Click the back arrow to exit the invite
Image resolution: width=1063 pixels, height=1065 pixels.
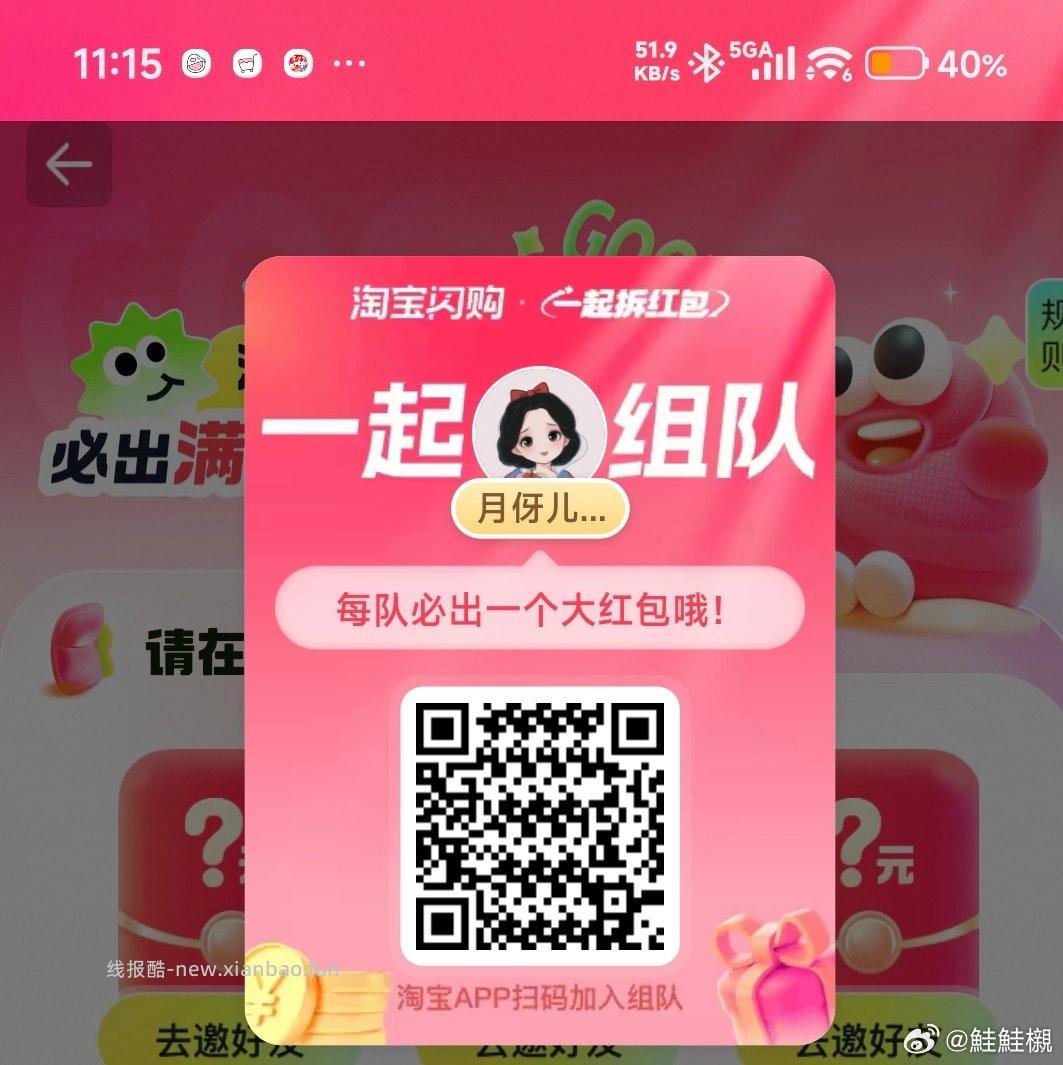pyautogui.click(x=67, y=164)
